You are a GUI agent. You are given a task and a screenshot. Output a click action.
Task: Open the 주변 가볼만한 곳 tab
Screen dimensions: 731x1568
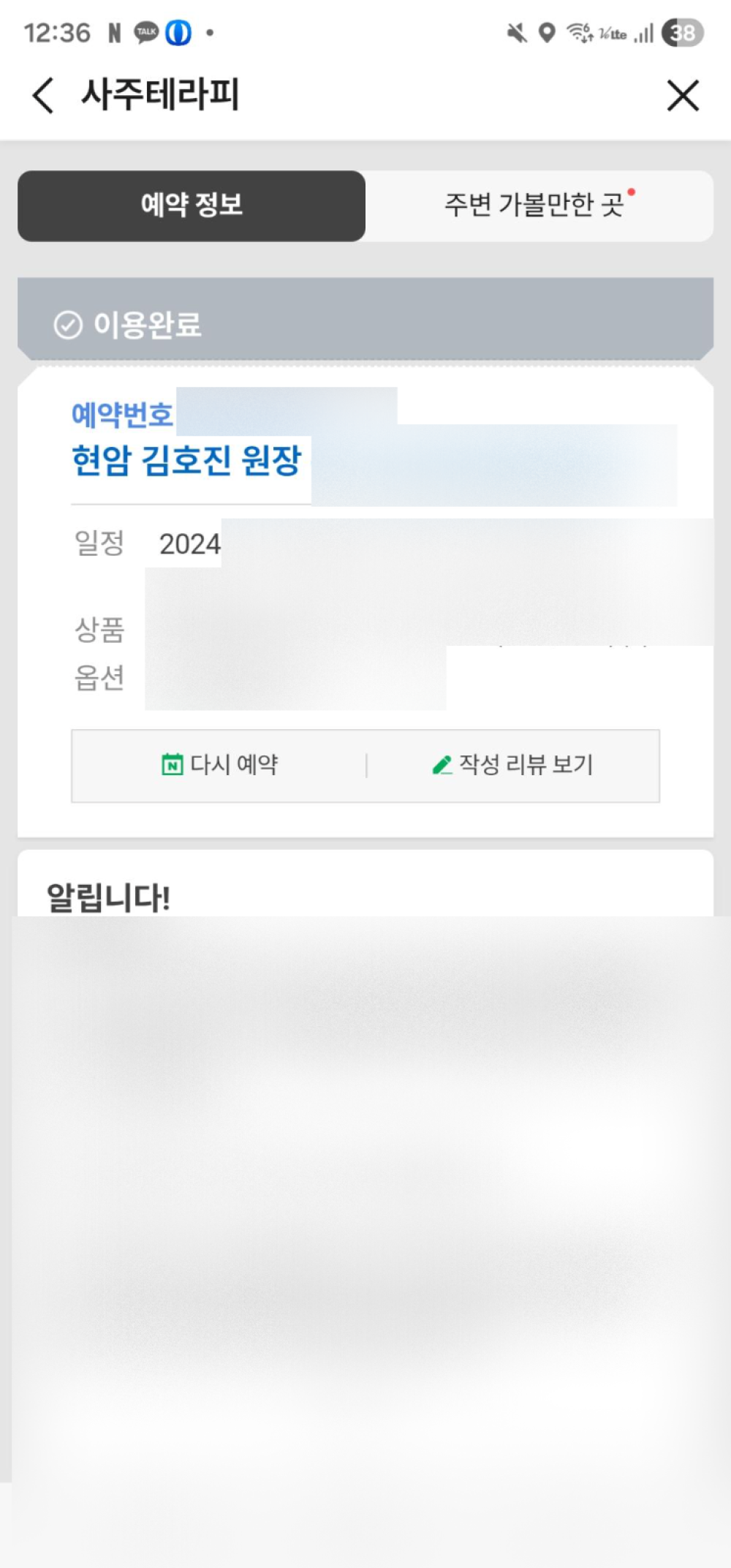(539, 206)
